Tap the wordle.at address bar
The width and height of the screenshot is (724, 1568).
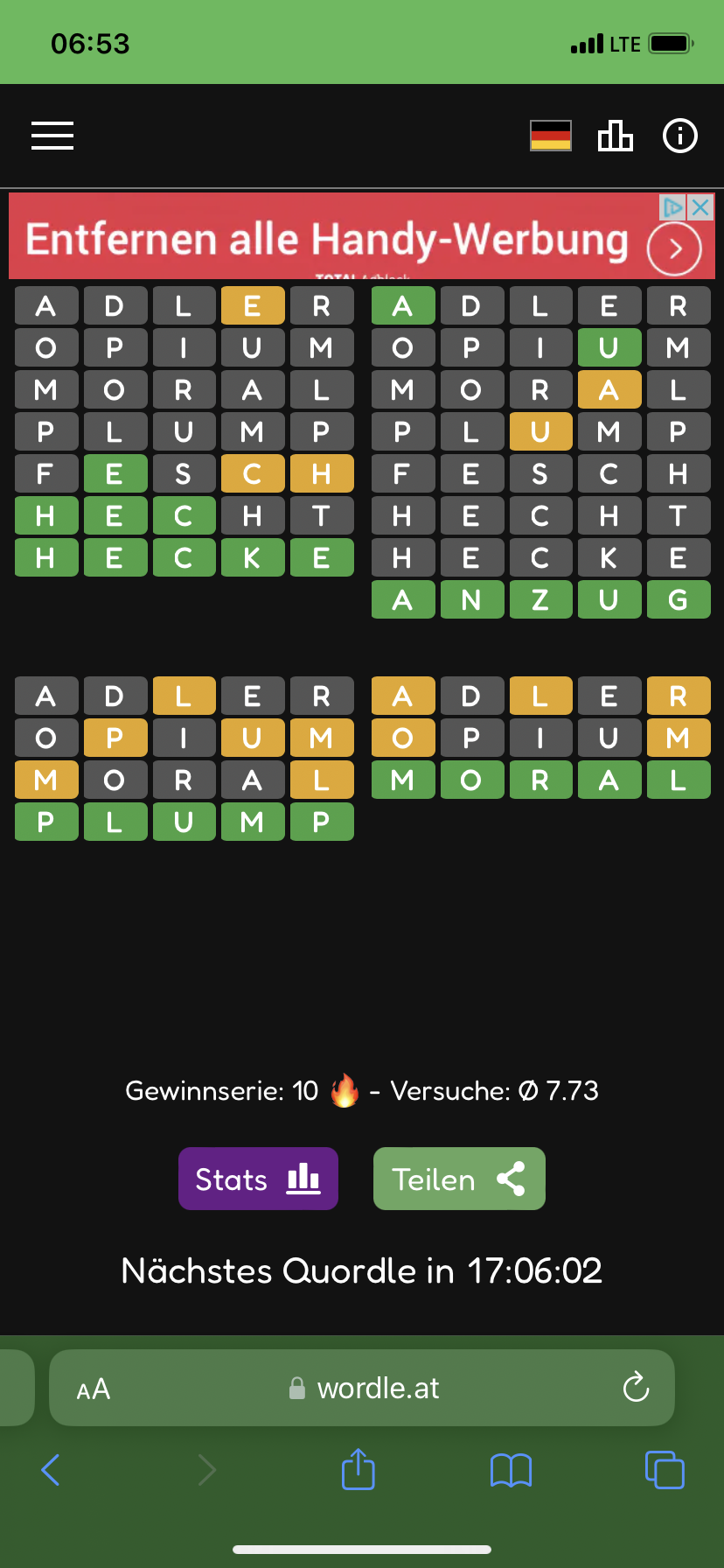pos(362,1388)
